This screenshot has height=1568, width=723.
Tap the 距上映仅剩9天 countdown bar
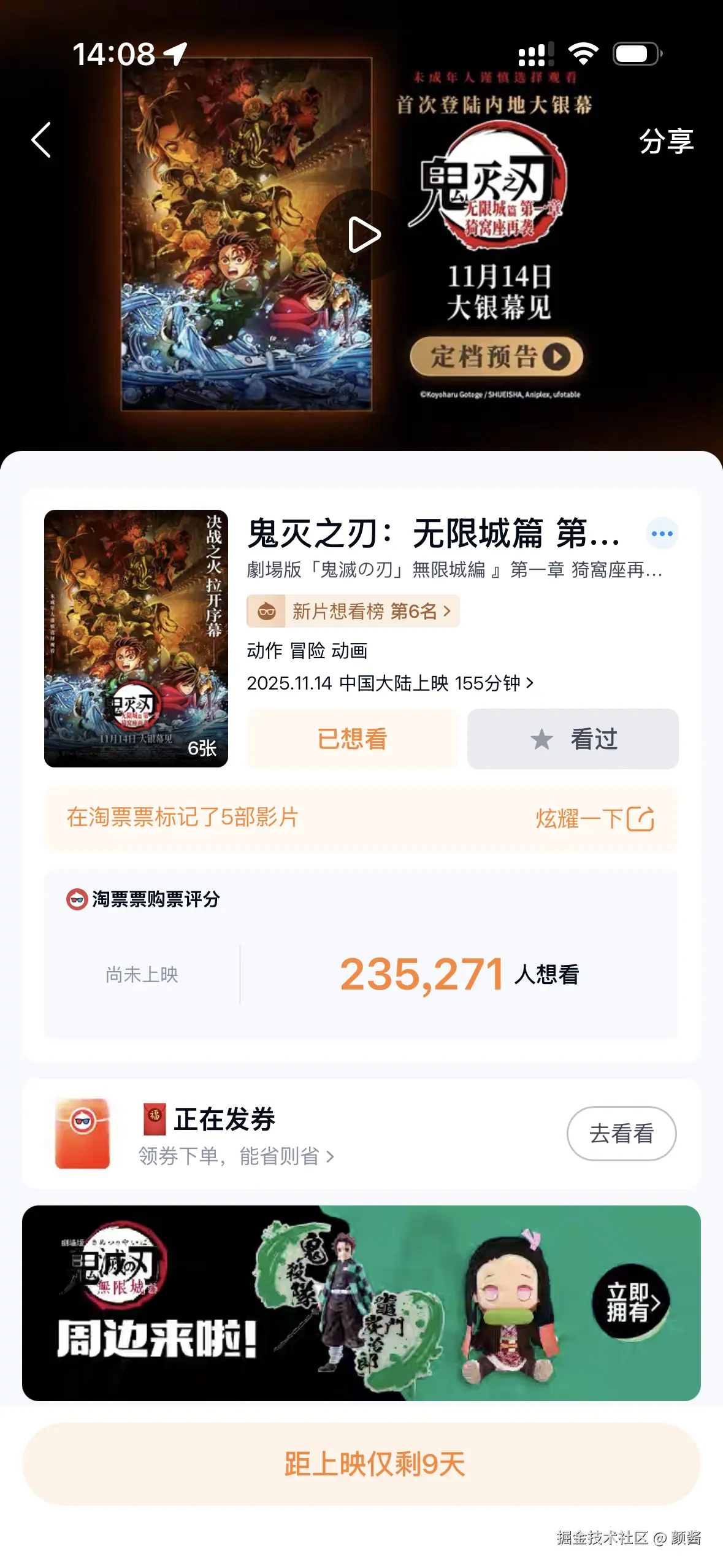click(362, 1466)
